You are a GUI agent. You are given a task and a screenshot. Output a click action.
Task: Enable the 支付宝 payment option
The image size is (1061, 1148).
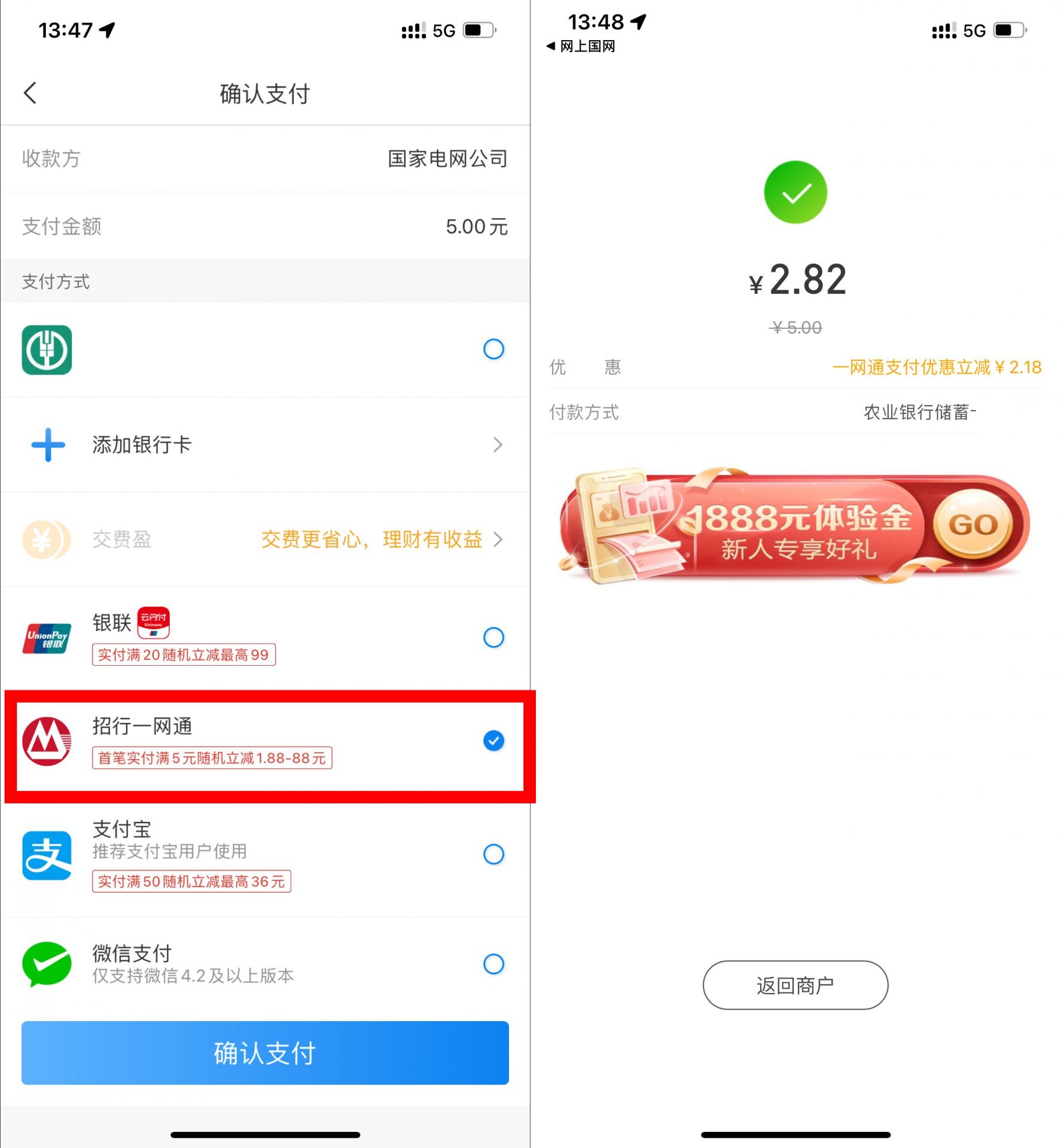point(493,854)
